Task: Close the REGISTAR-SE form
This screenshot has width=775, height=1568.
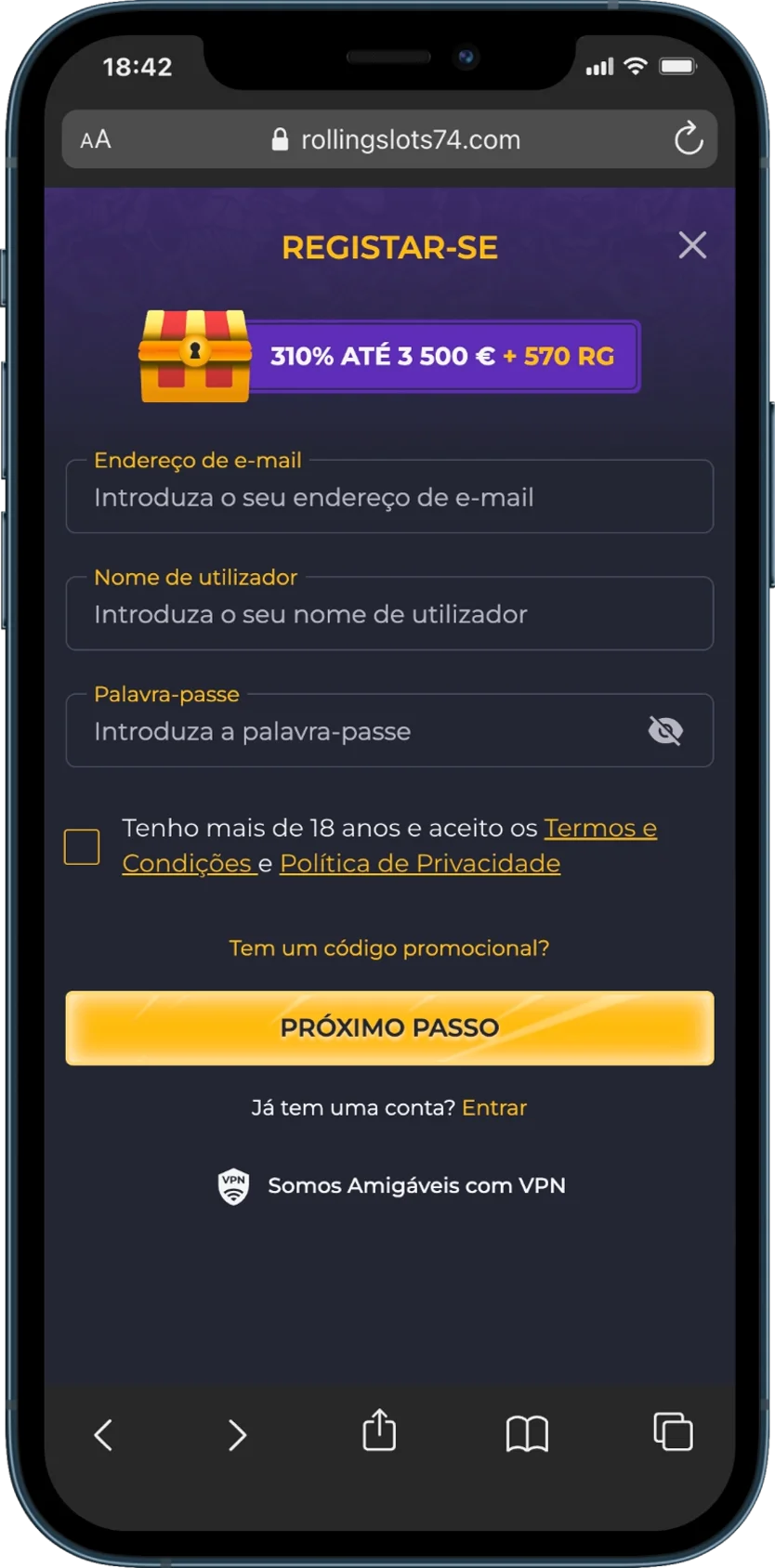Action: tap(691, 245)
